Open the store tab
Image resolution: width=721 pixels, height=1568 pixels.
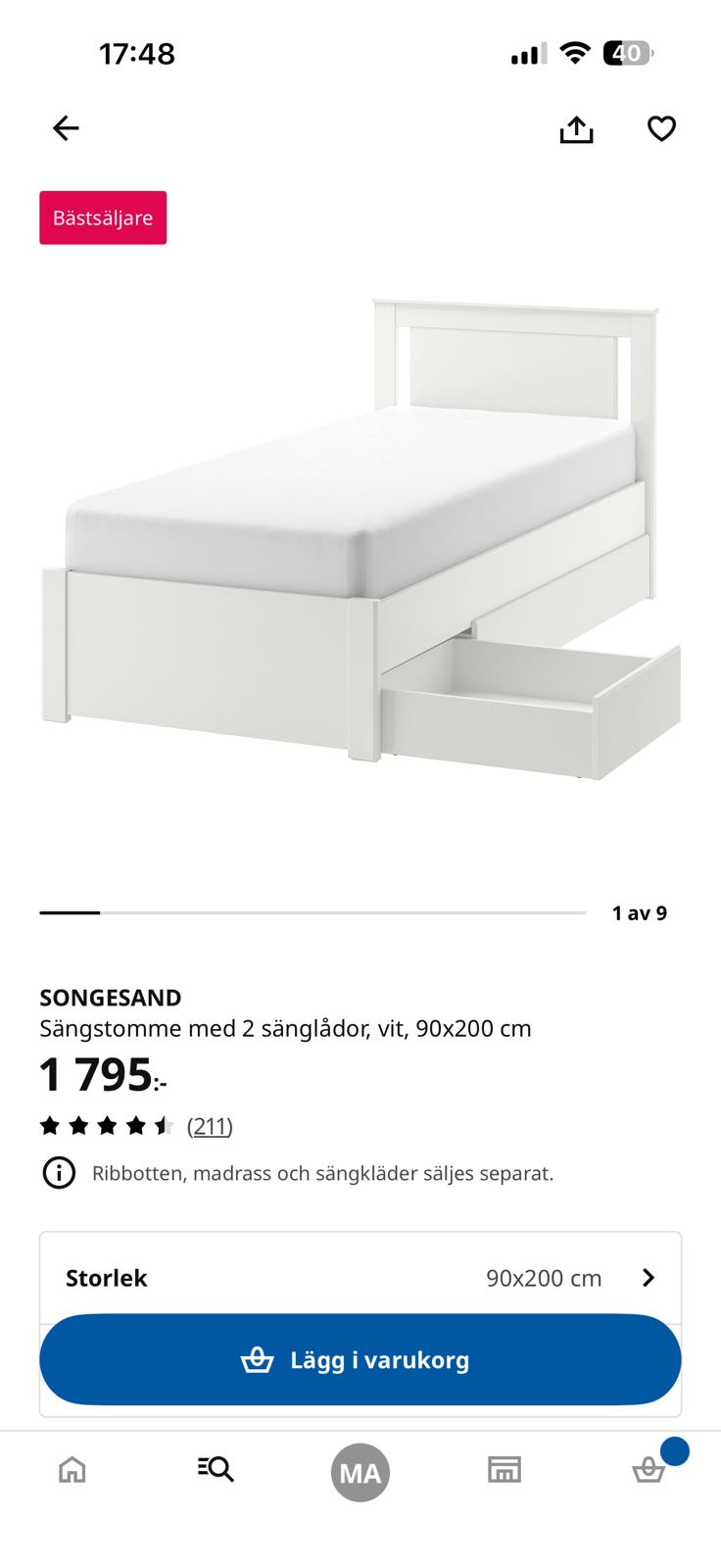tap(504, 1469)
